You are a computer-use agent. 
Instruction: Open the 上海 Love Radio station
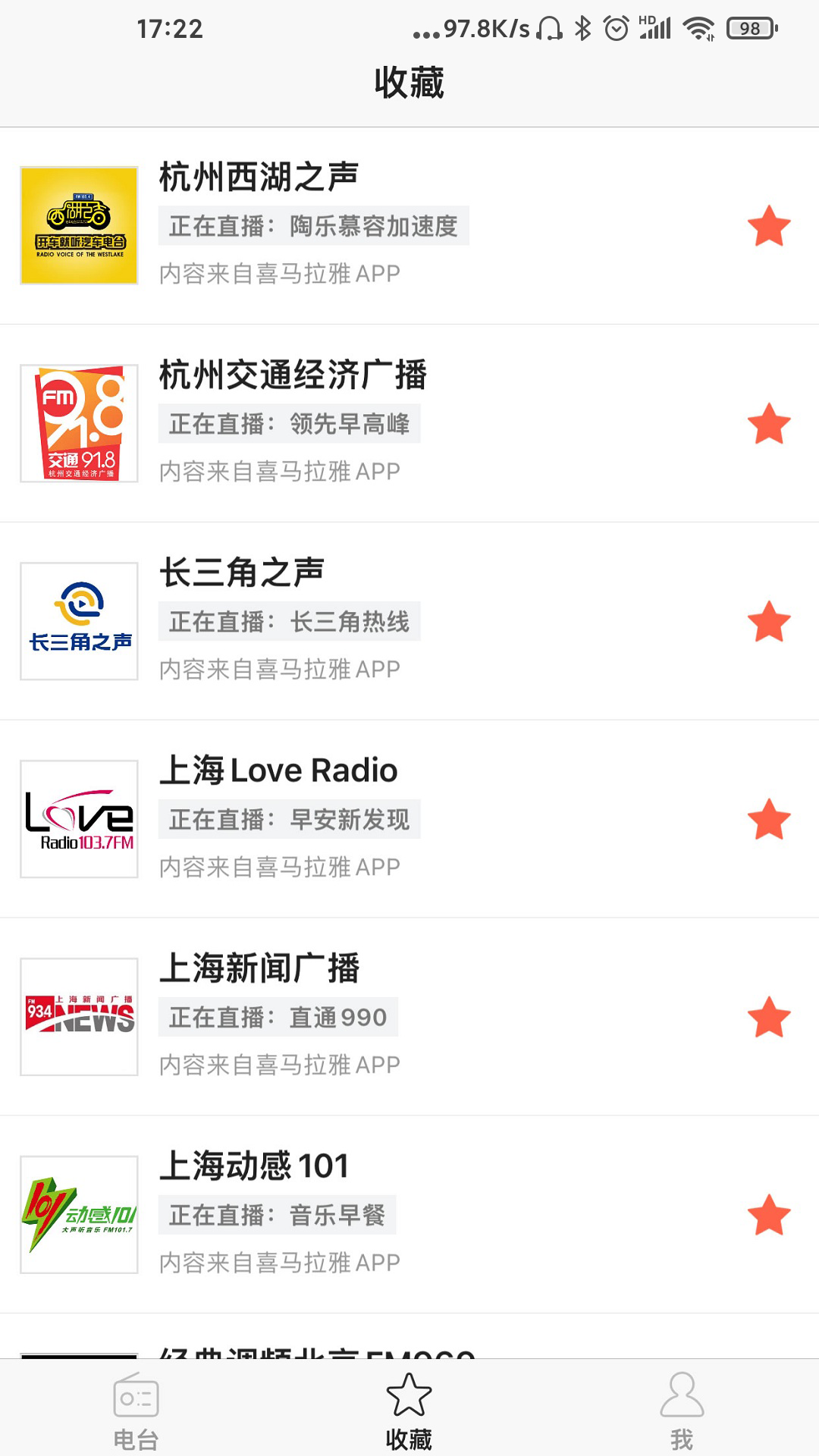278,770
